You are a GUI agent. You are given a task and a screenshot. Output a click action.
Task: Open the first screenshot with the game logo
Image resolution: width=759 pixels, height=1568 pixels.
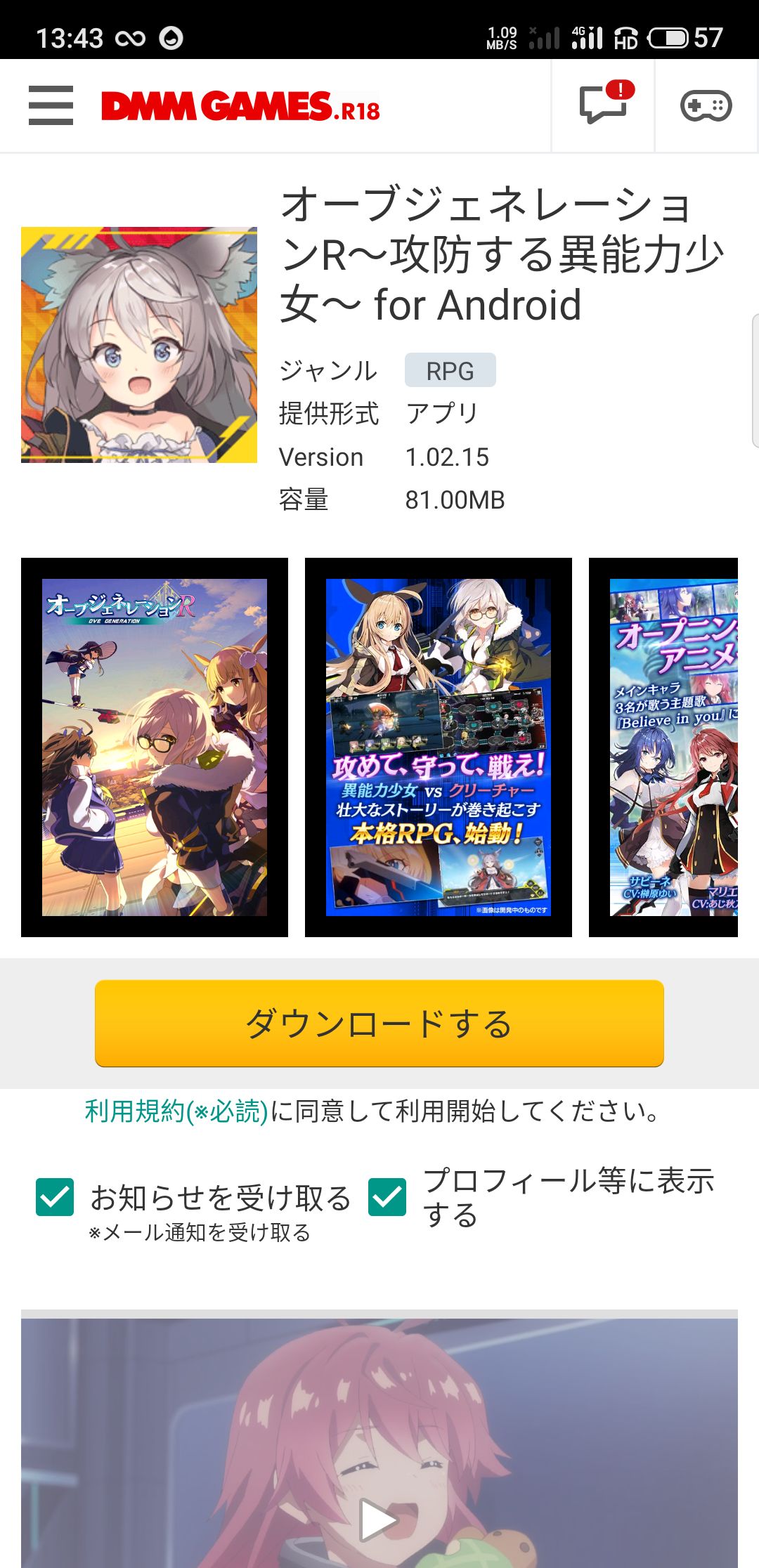[x=155, y=747]
